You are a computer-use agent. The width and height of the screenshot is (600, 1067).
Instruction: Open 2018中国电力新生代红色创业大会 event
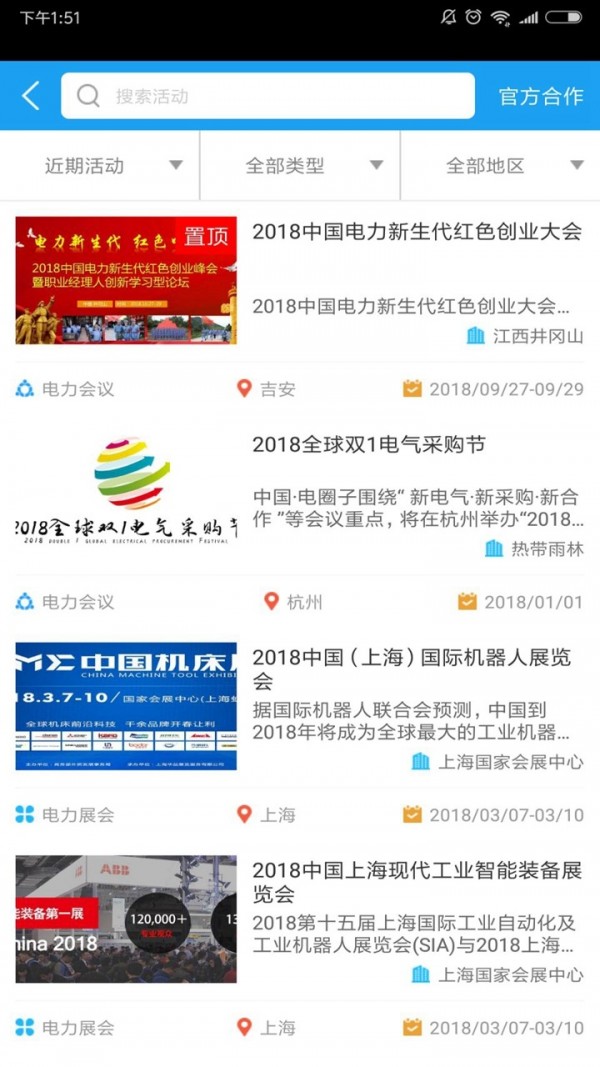point(416,232)
